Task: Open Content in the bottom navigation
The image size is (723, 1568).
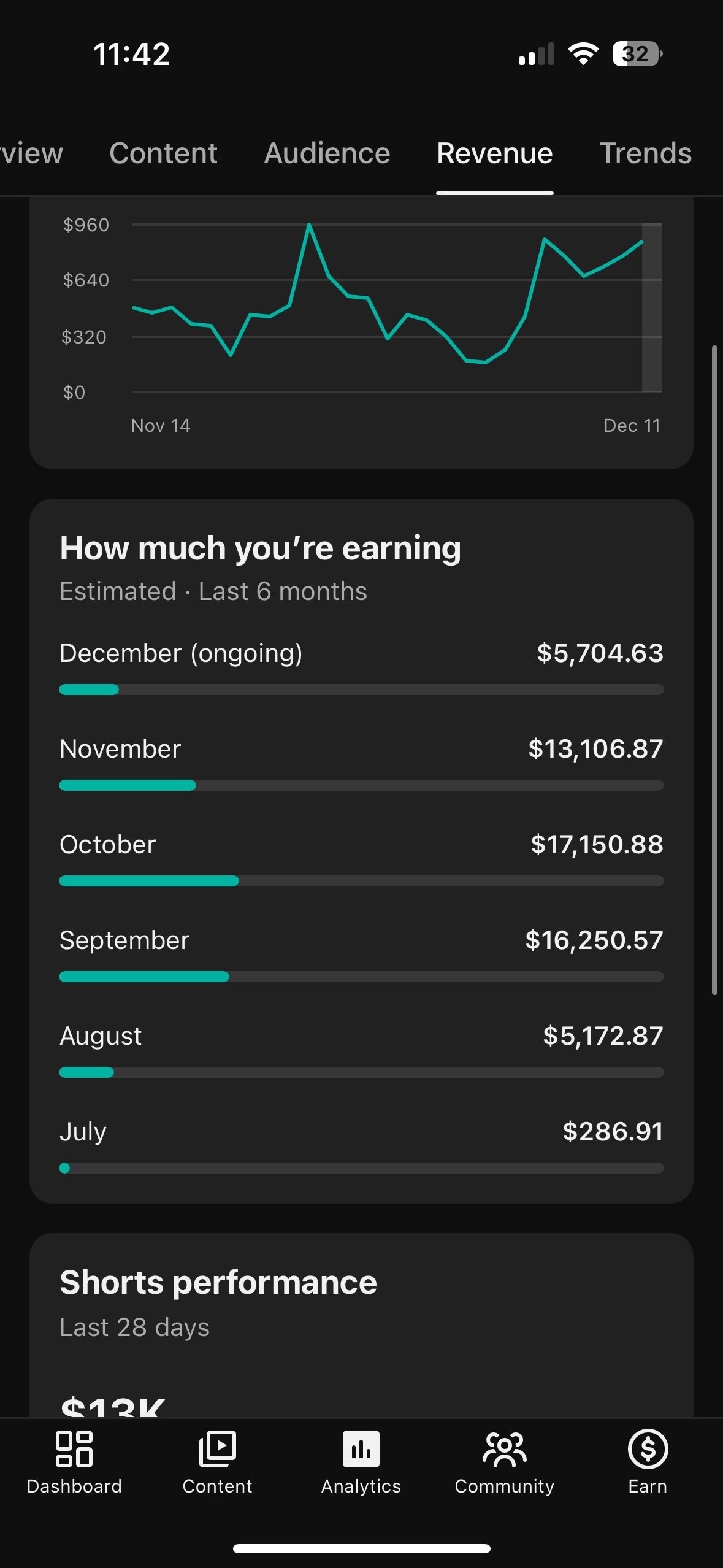Action: (x=217, y=1462)
